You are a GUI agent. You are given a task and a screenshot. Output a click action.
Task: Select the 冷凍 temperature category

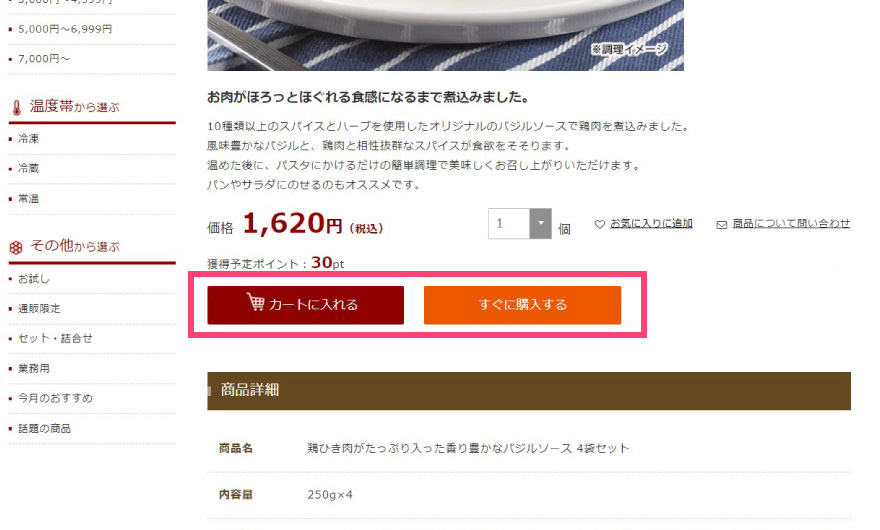click(29, 139)
